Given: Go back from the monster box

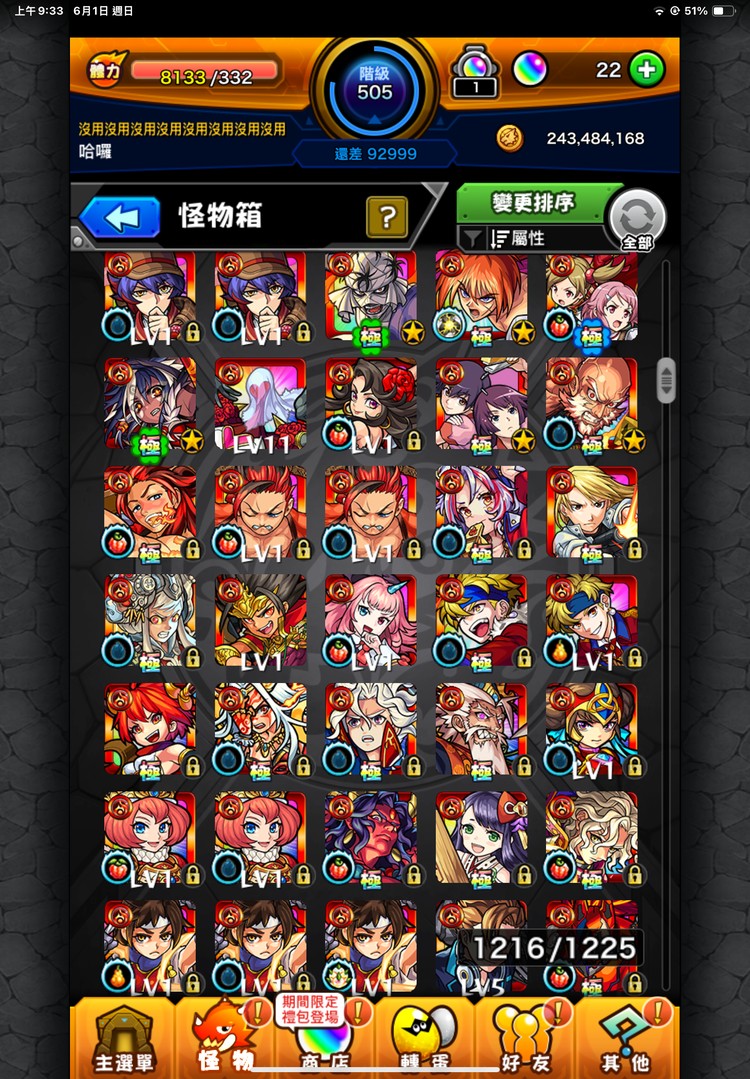Looking at the screenshot, I should tap(121, 217).
